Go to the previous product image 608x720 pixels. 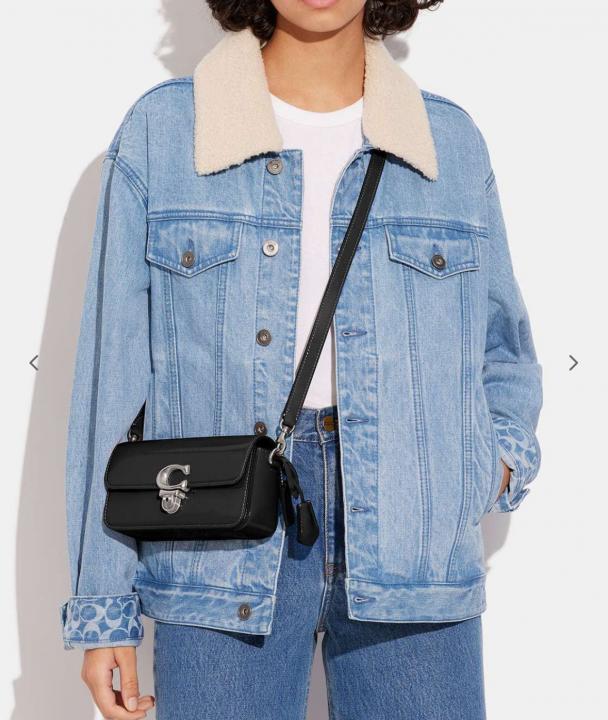(33, 362)
